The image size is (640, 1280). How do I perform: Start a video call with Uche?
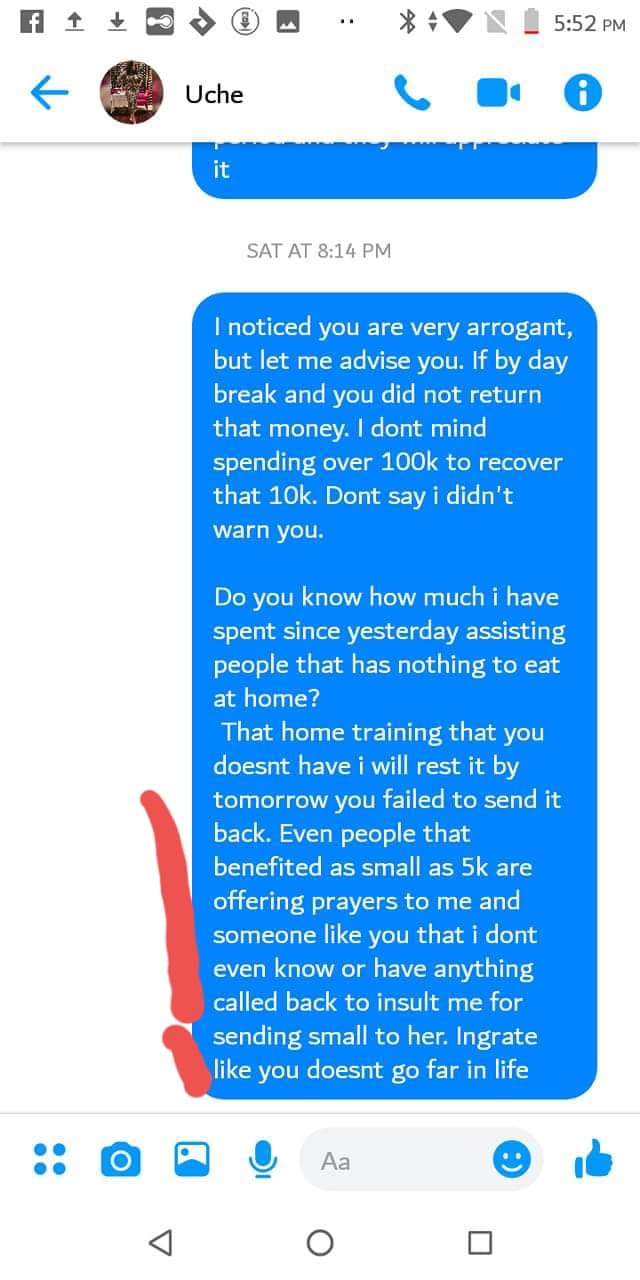[498, 93]
